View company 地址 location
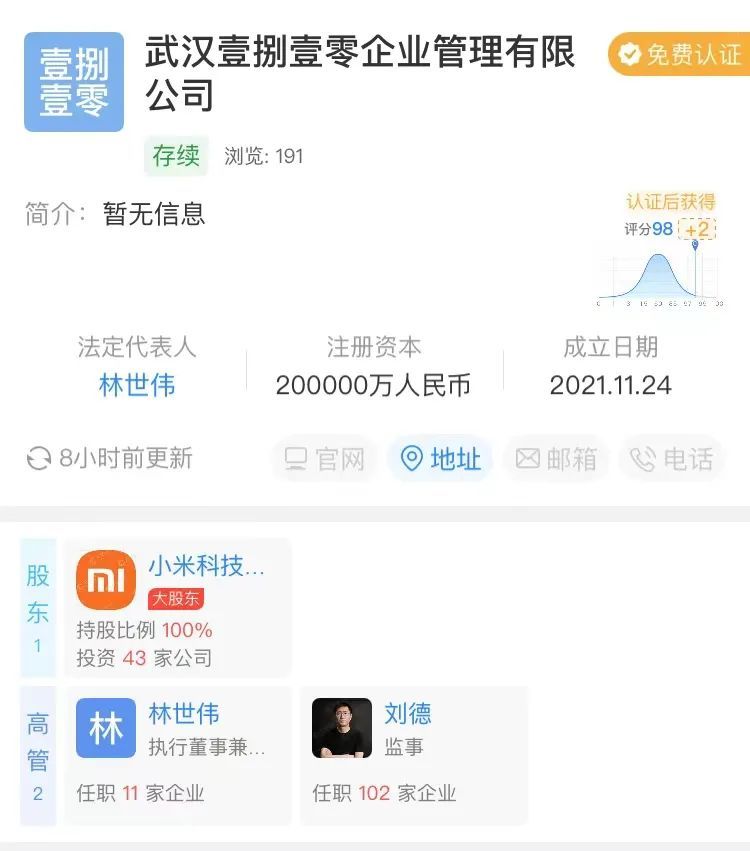The height and width of the screenshot is (851, 750). point(440,459)
